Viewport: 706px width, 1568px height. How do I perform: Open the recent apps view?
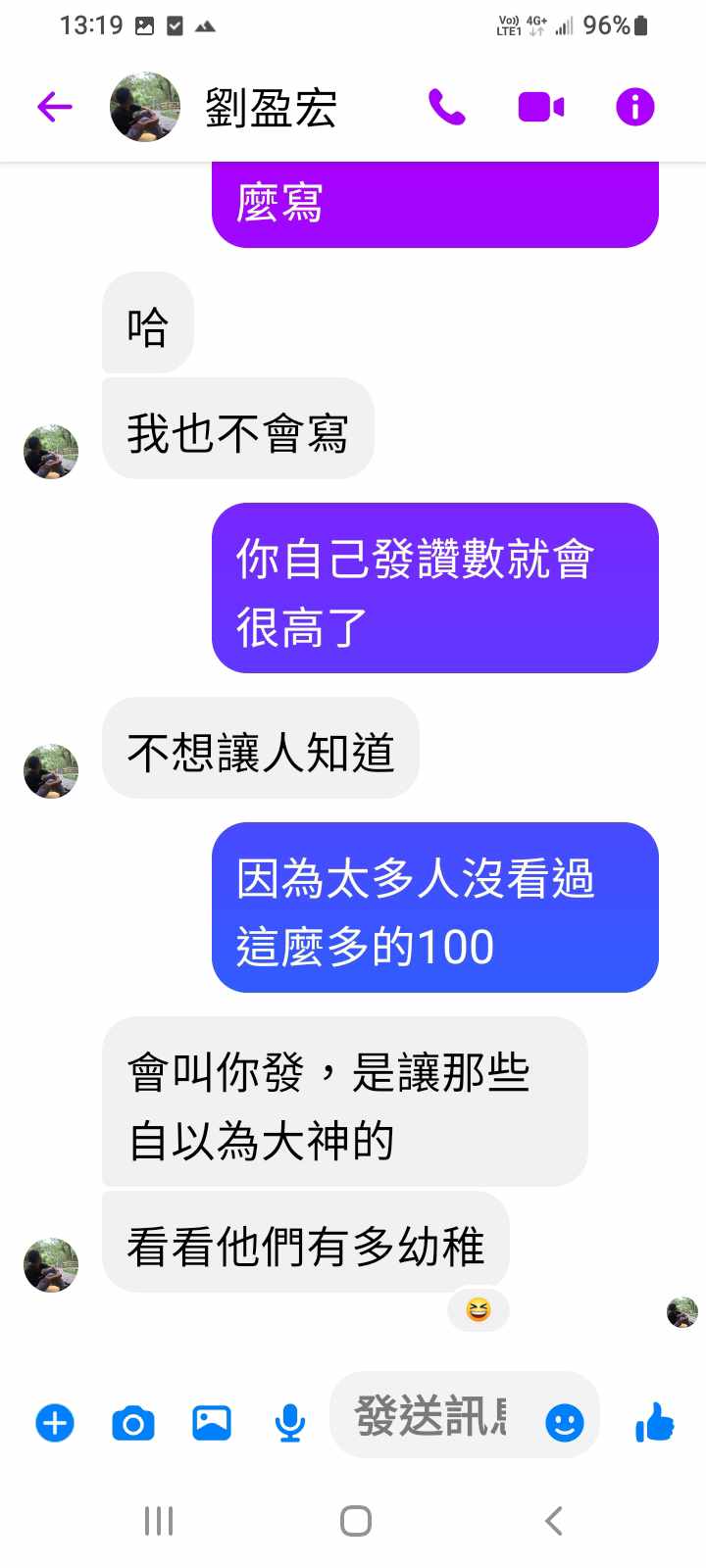pyautogui.click(x=159, y=1521)
